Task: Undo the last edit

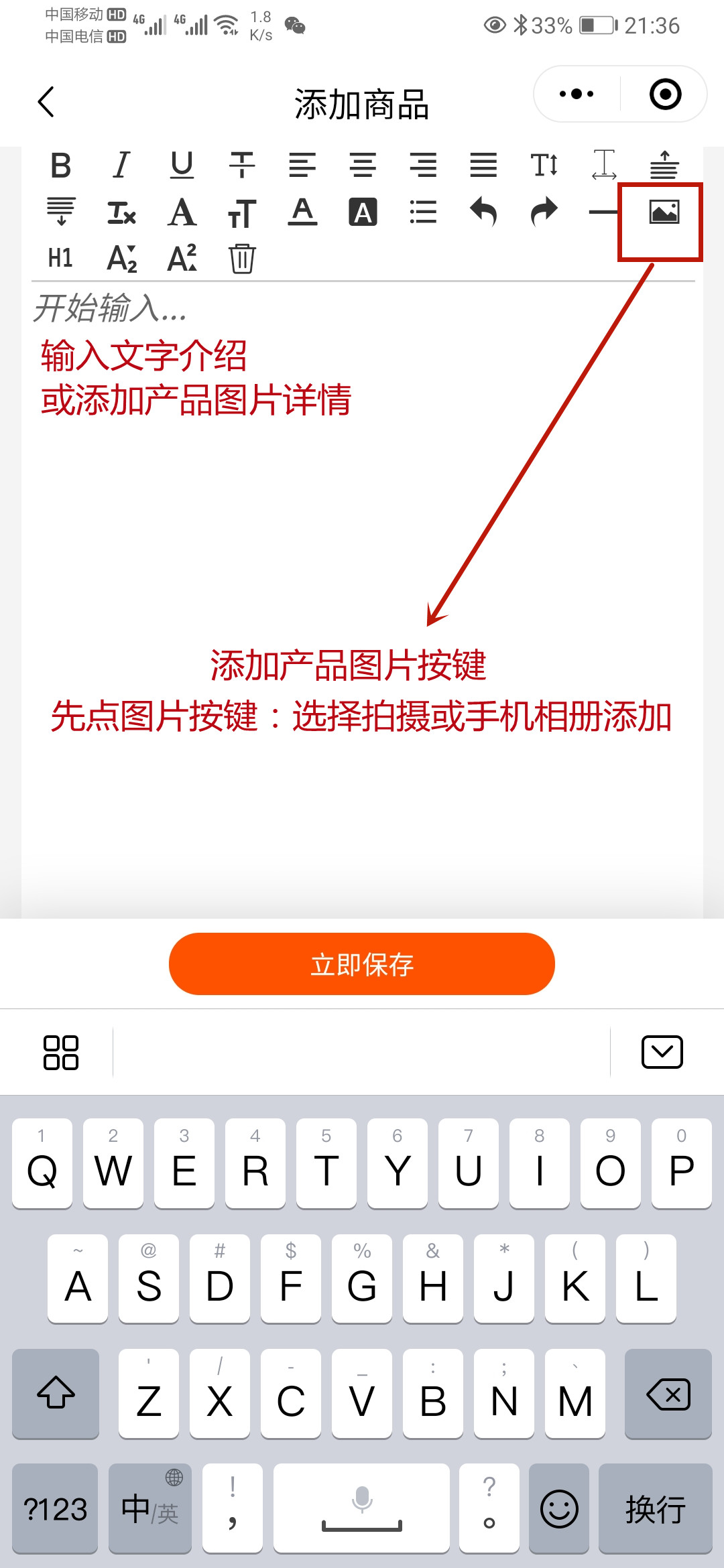Action: (x=483, y=212)
